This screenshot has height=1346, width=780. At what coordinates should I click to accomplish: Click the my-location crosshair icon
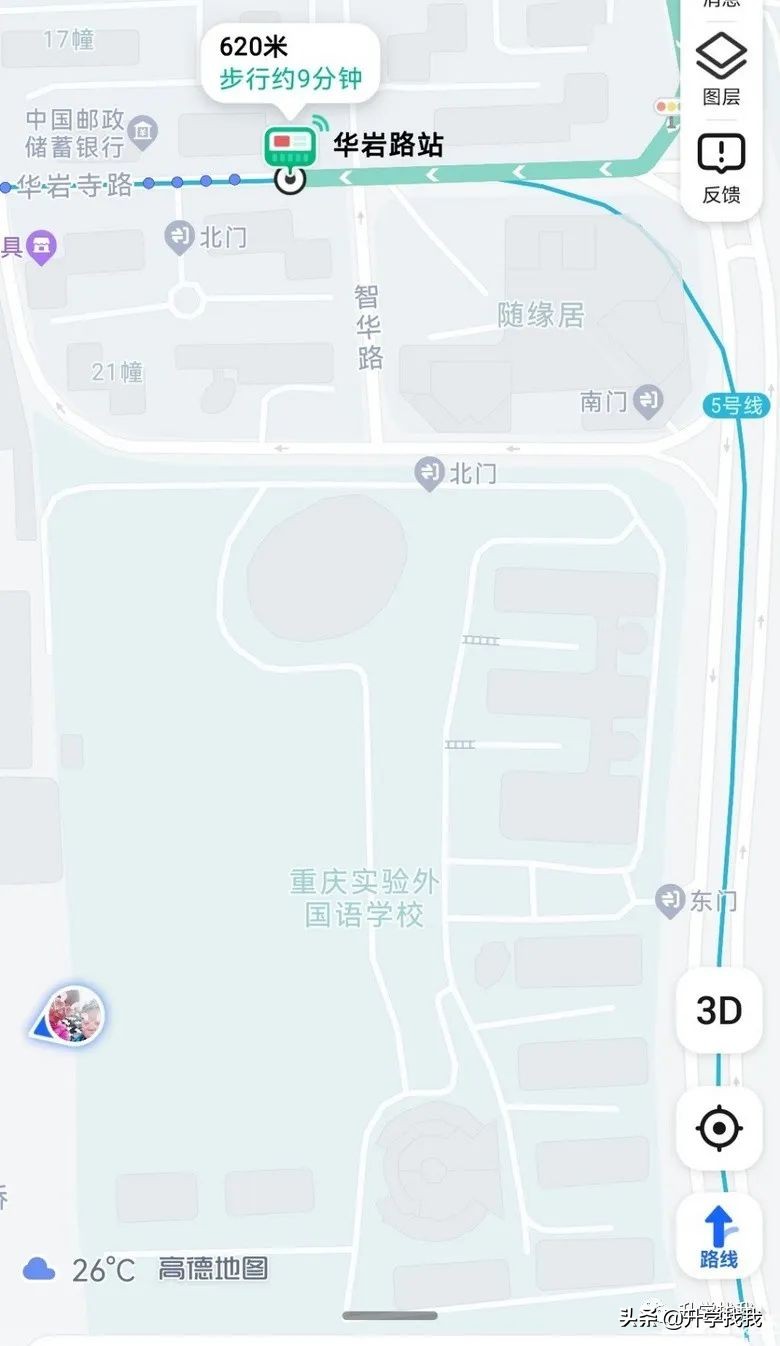718,1128
